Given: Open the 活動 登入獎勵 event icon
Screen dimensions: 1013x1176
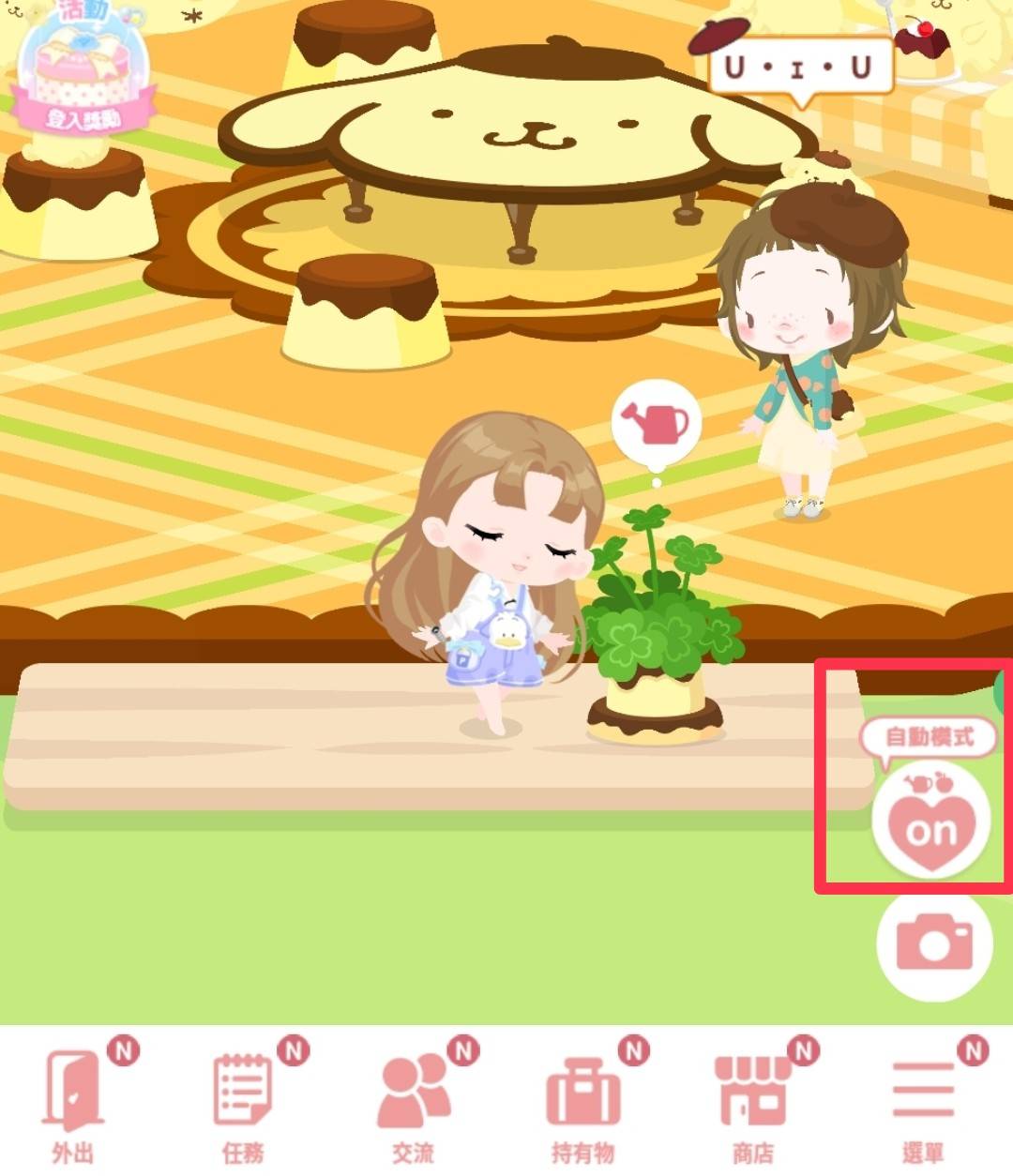Looking at the screenshot, I should tap(81, 68).
